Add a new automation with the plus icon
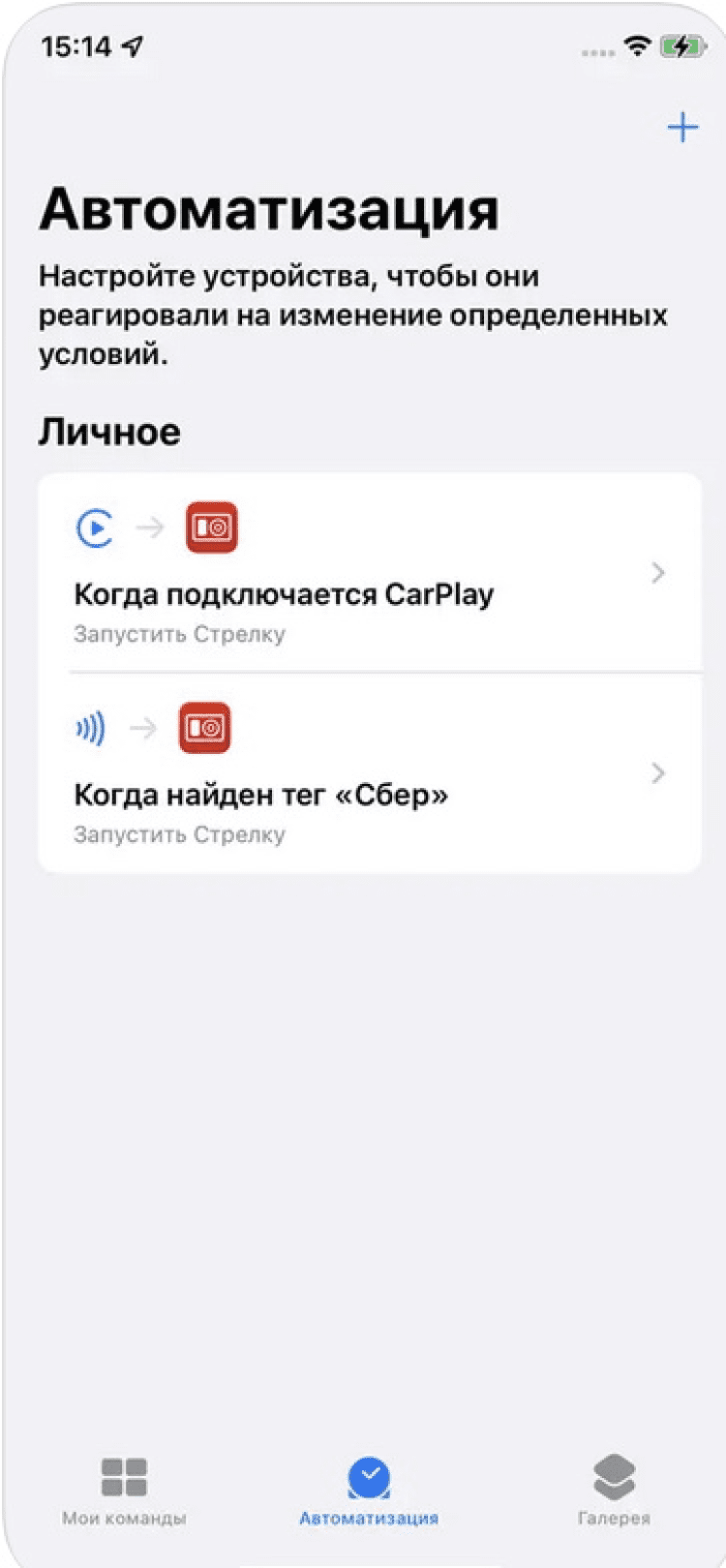The image size is (726, 1568). (682, 128)
